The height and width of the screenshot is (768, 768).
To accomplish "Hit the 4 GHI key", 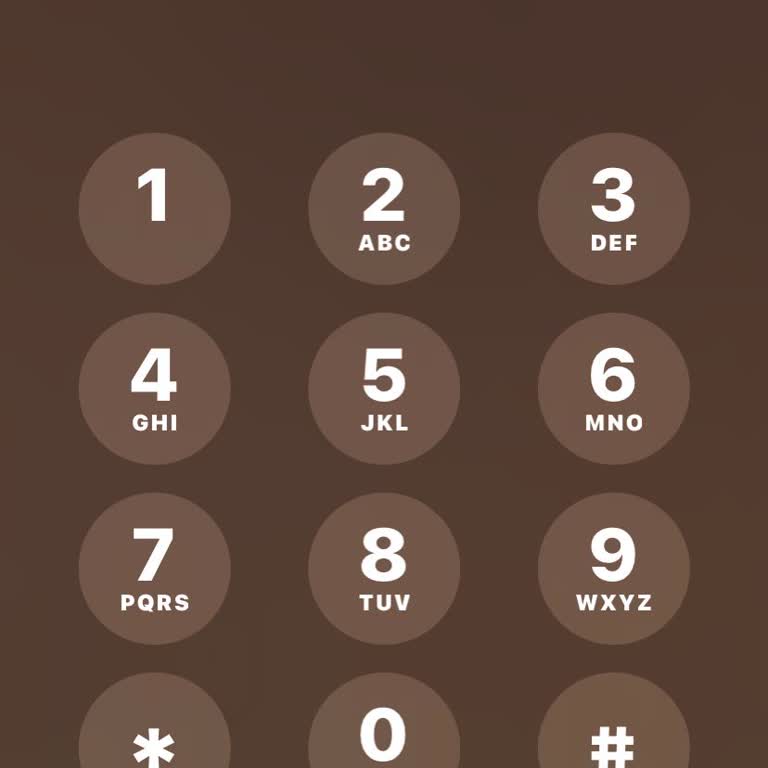I will coord(154,388).
